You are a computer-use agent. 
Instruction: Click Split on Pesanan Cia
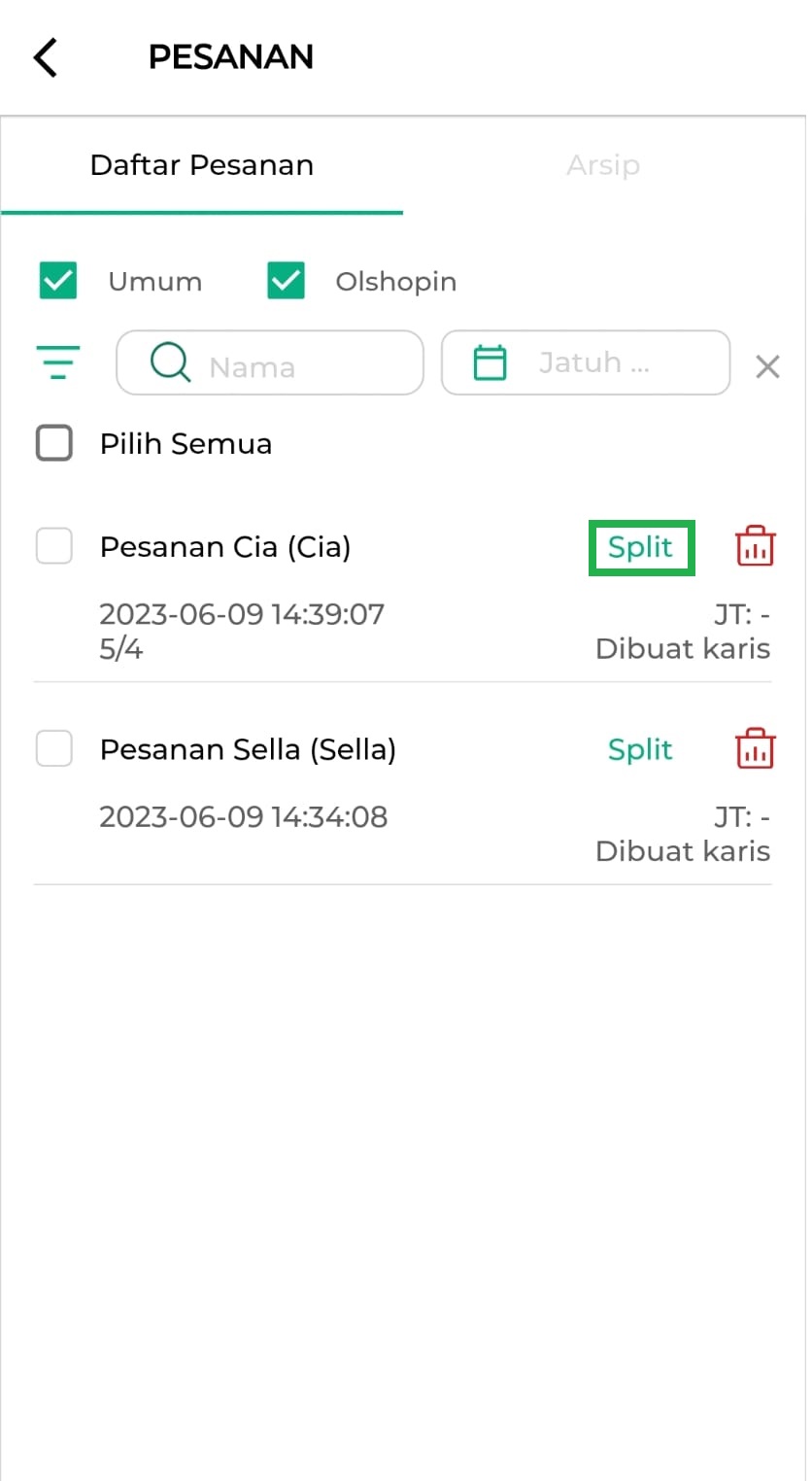641,546
